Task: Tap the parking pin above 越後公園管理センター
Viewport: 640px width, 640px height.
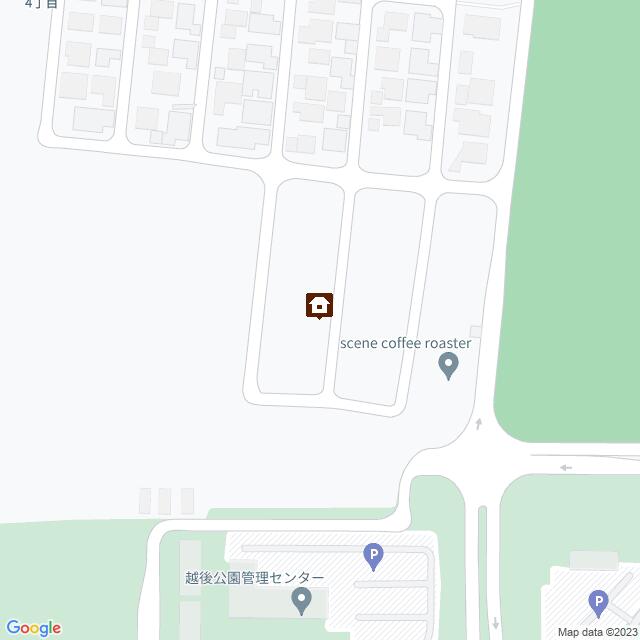Action: tap(373, 555)
